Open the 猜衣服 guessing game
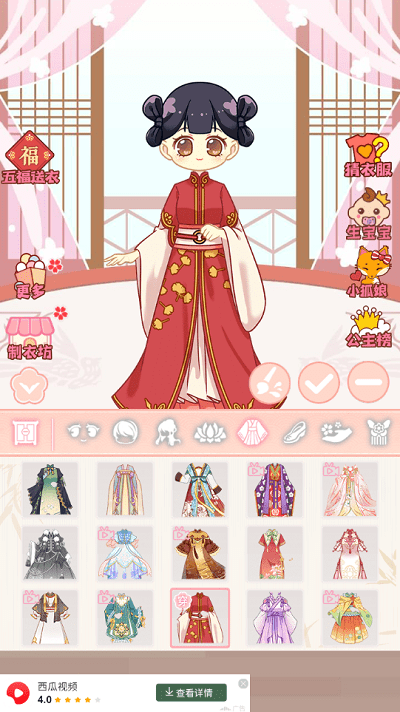The width and height of the screenshot is (400, 712). [x=368, y=156]
